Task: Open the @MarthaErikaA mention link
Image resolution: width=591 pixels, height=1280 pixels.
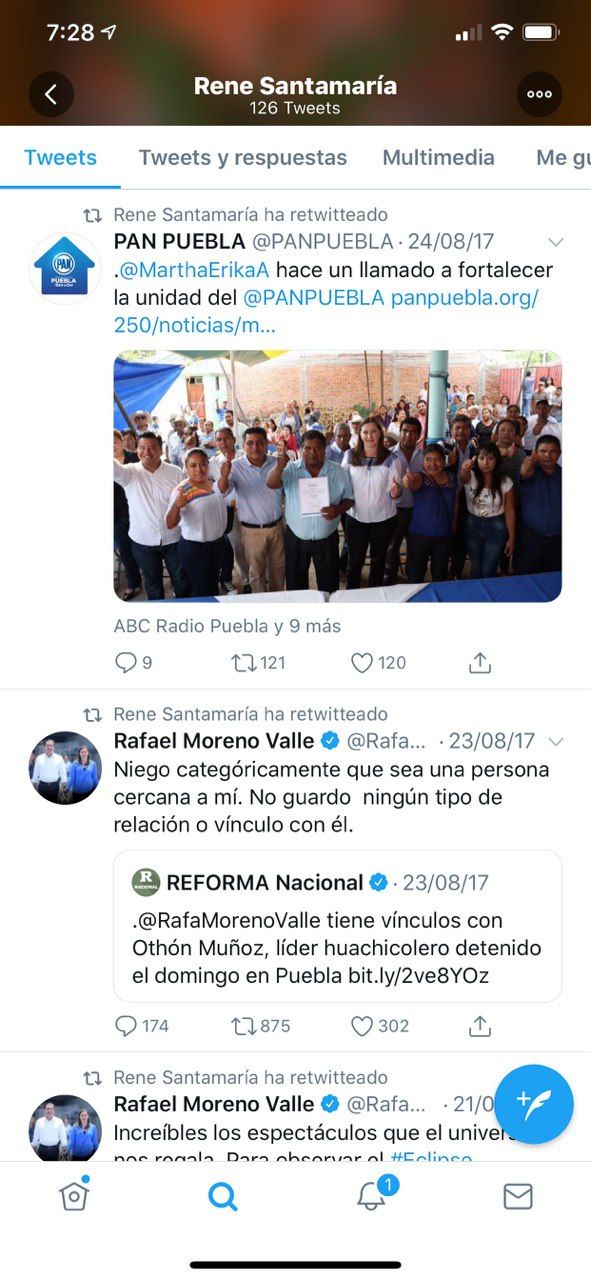Action: [x=194, y=270]
